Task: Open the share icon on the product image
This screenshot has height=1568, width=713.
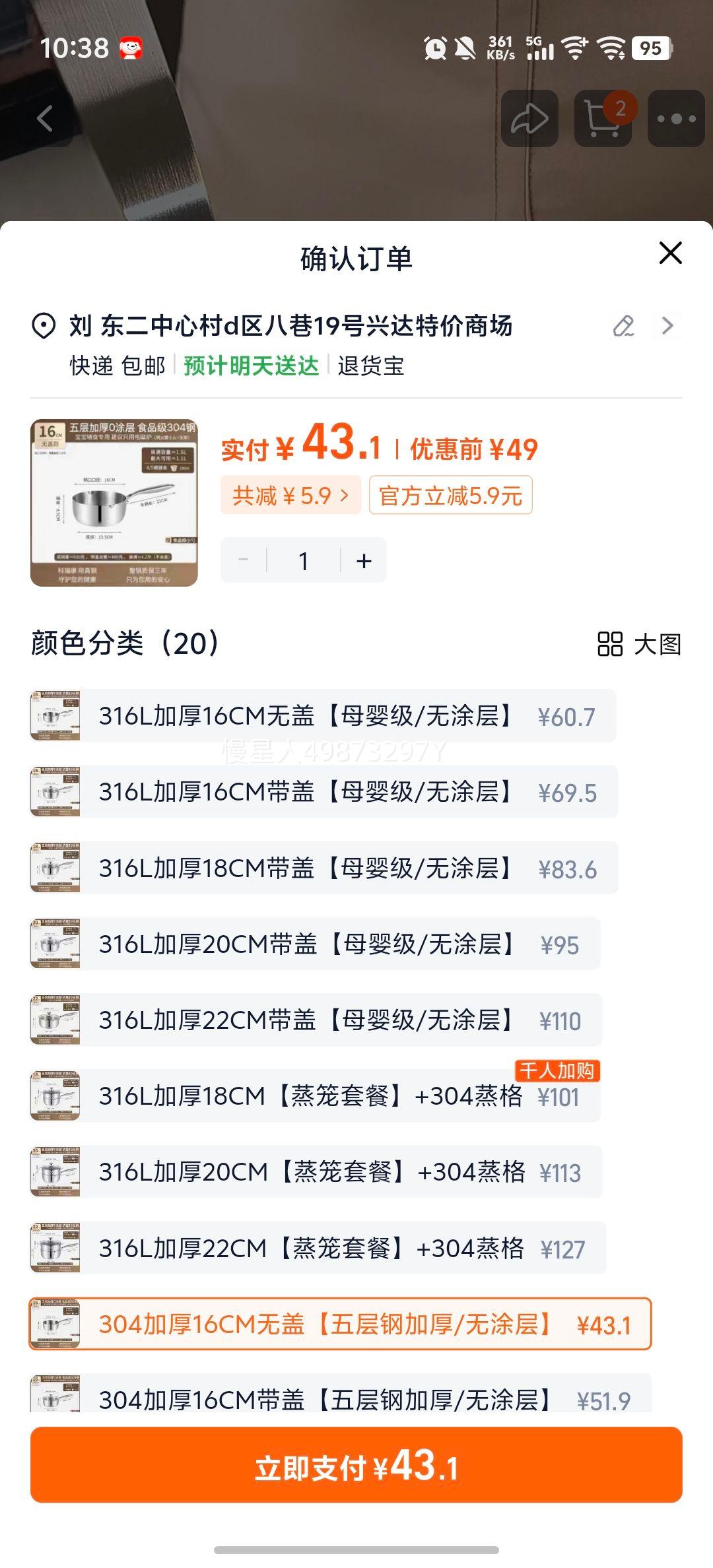Action: tap(530, 119)
